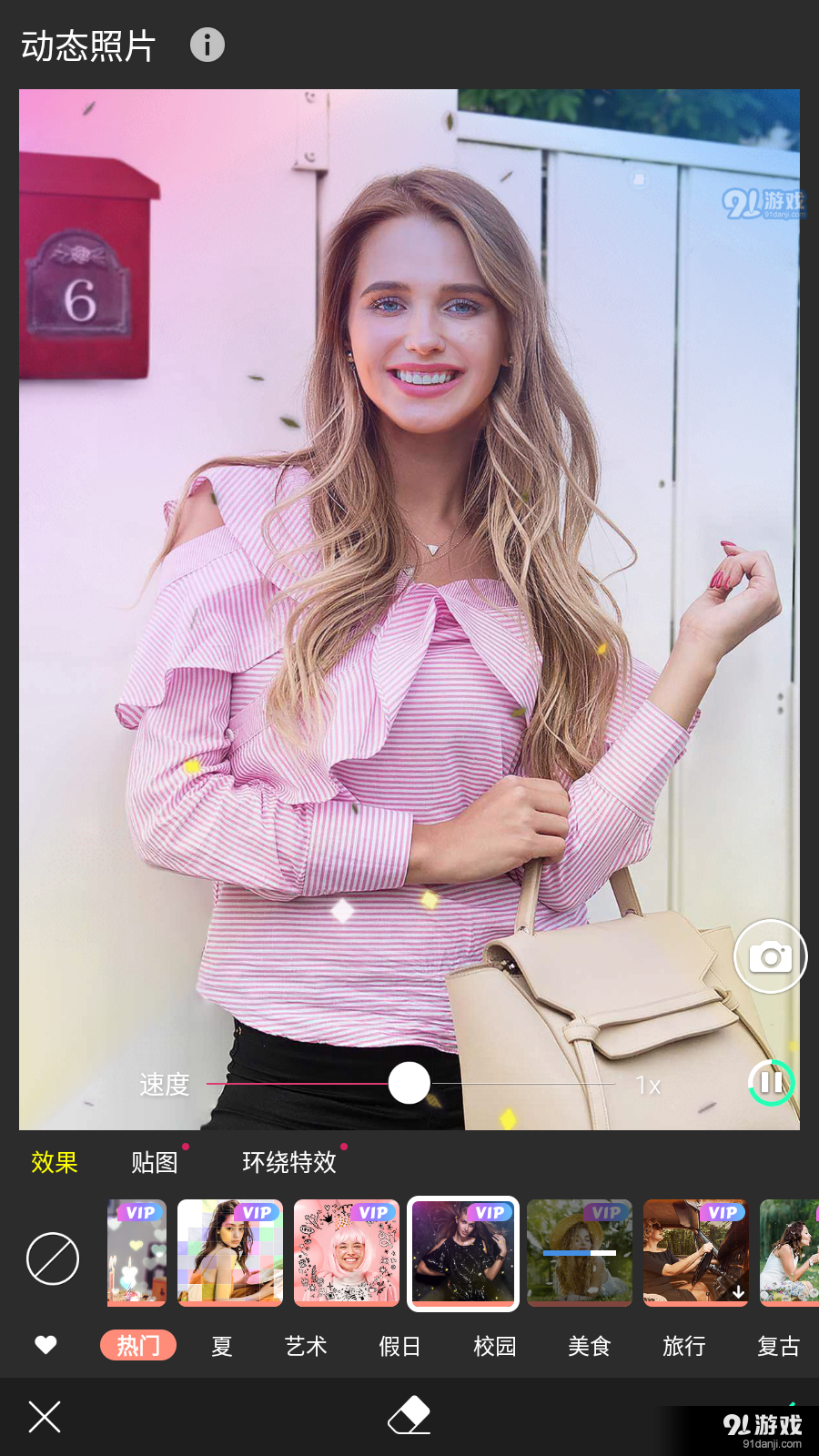Capture a snapshot with the camera button
This screenshot has width=819, height=1456.
(x=770, y=956)
